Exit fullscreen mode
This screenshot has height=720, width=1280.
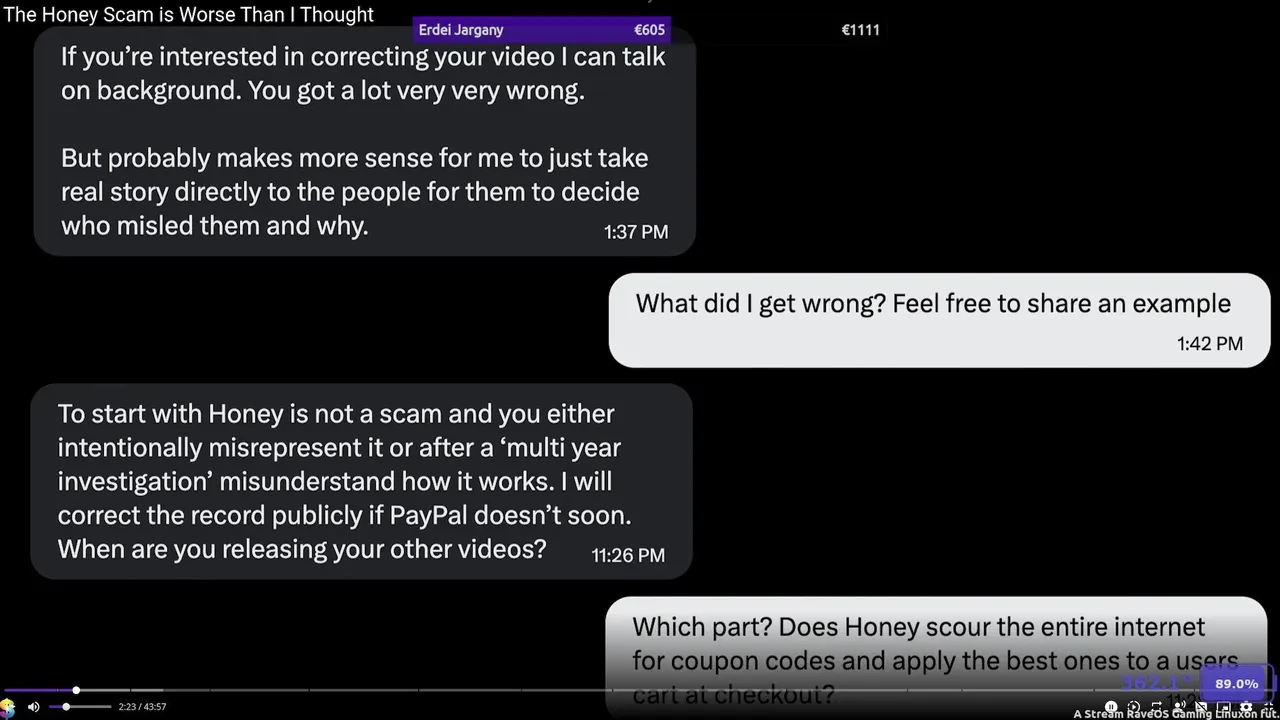1268,706
